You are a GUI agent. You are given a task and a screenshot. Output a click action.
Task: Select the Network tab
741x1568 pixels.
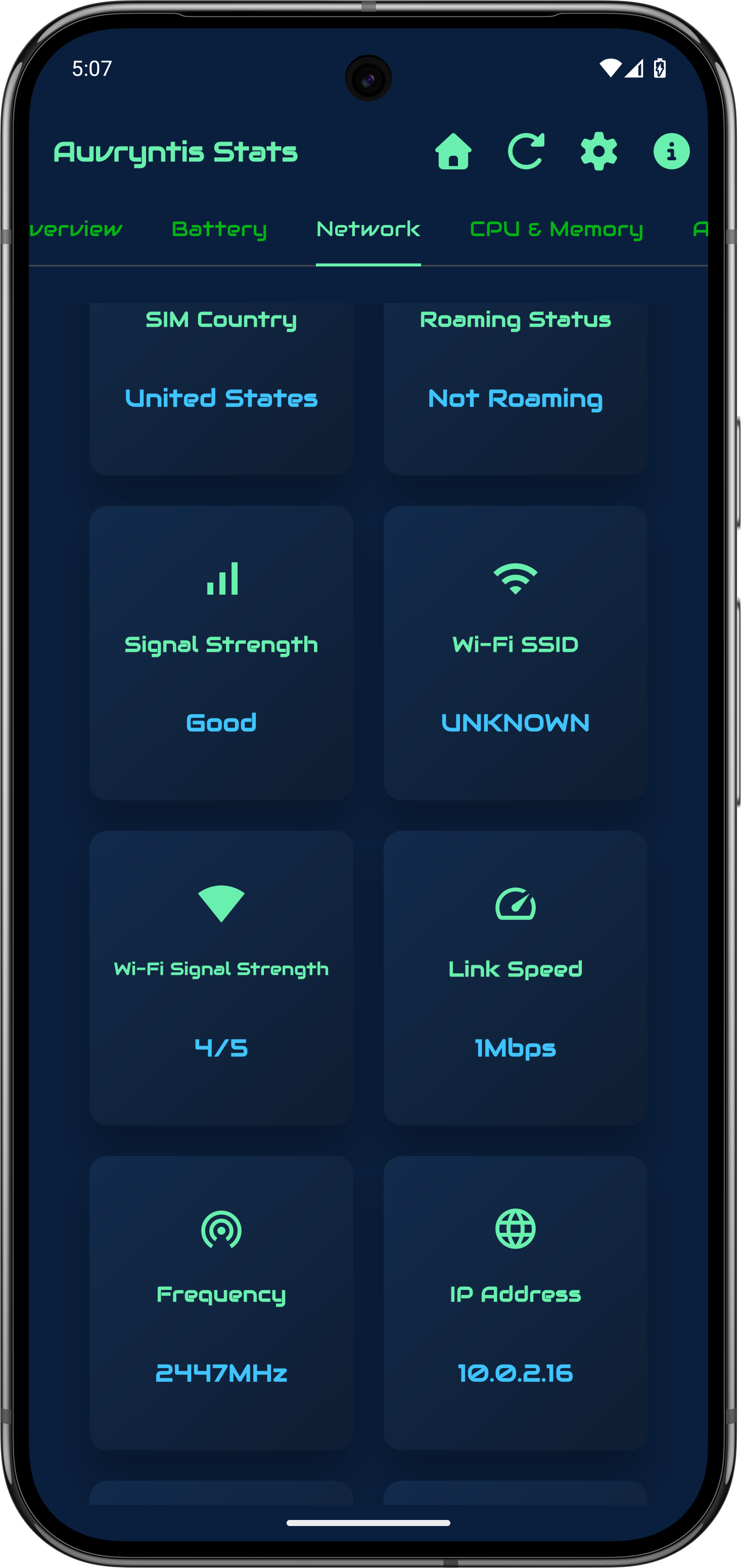click(x=368, y=230)
